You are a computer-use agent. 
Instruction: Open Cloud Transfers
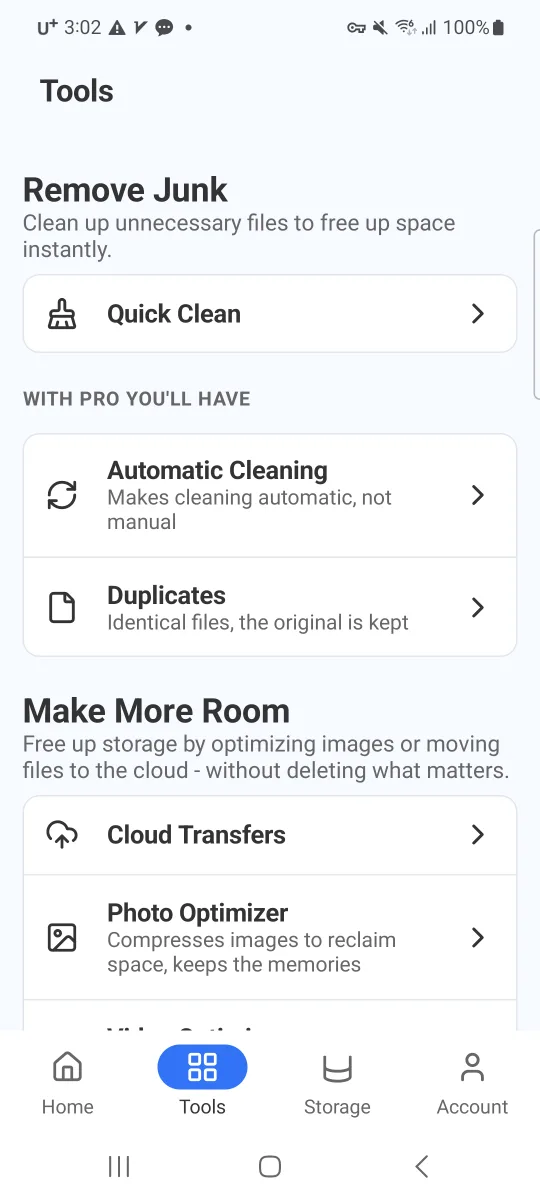(270, 835)
